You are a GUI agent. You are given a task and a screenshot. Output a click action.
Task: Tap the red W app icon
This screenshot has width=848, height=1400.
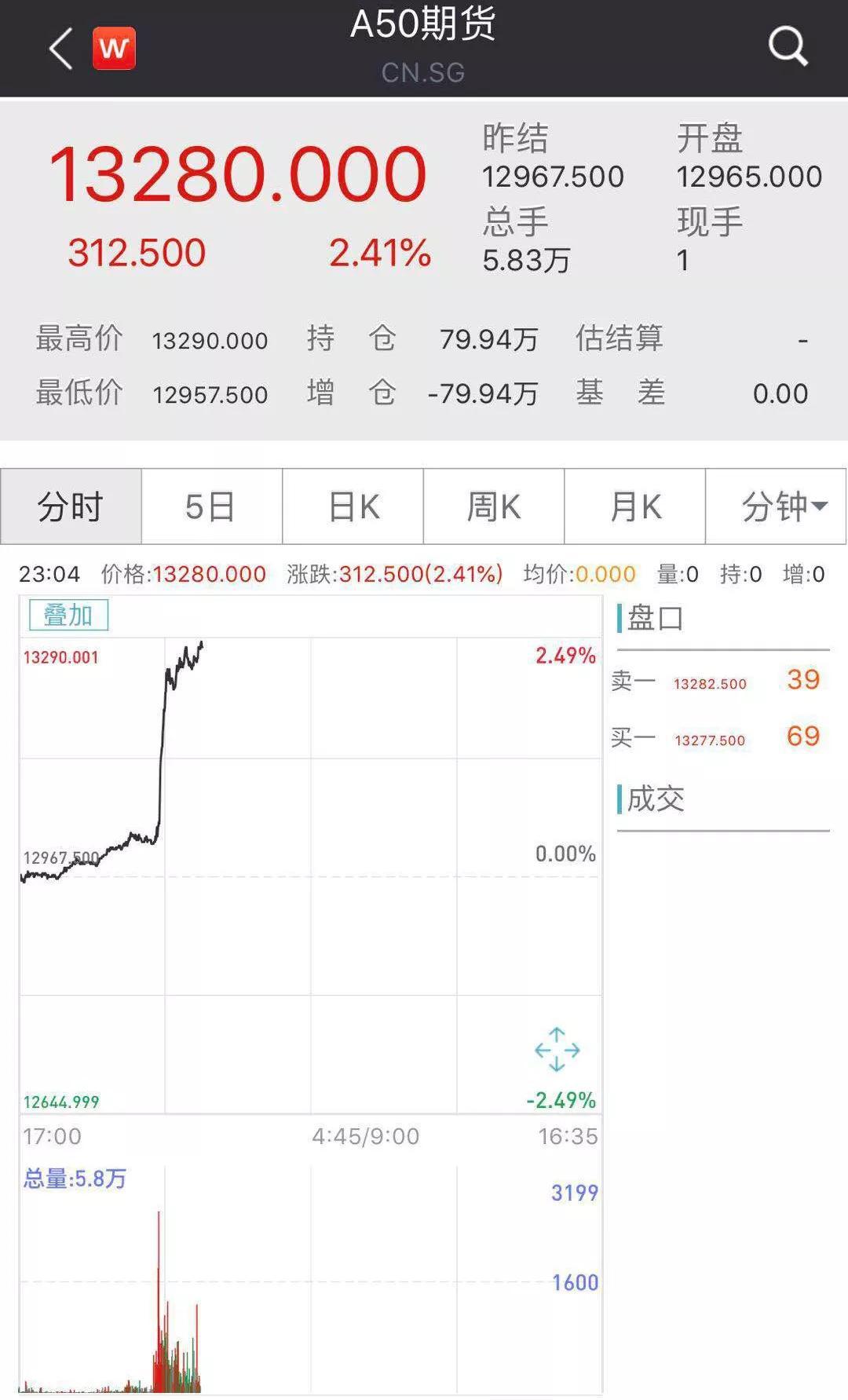114,49
